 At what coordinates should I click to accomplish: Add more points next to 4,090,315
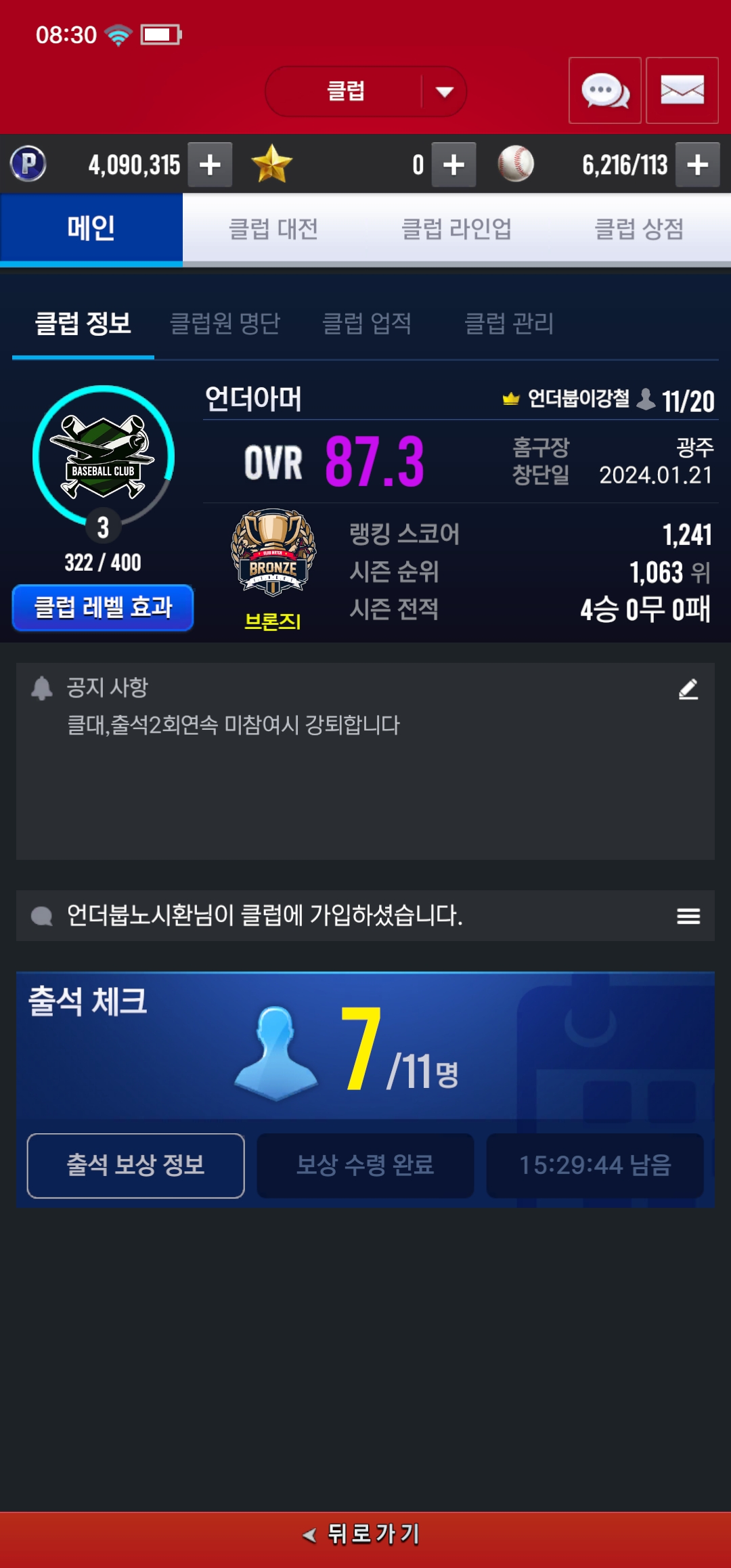pyautogui.click(x=210, y=165)
